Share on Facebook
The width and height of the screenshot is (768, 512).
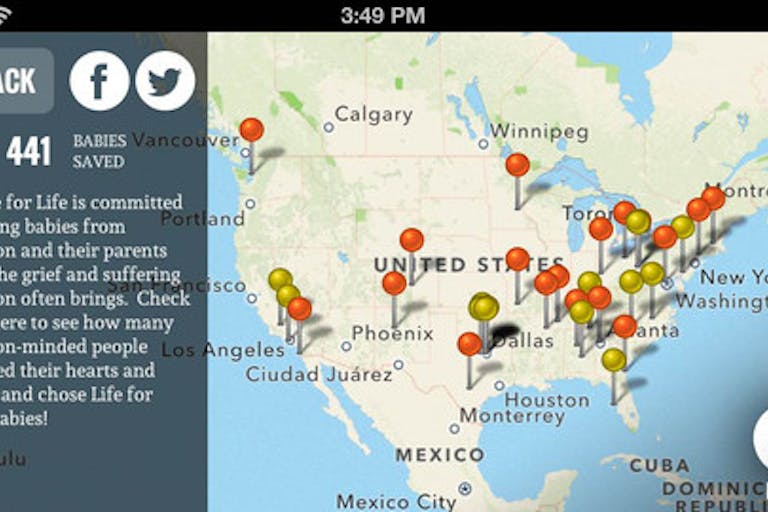coord(99,80)
